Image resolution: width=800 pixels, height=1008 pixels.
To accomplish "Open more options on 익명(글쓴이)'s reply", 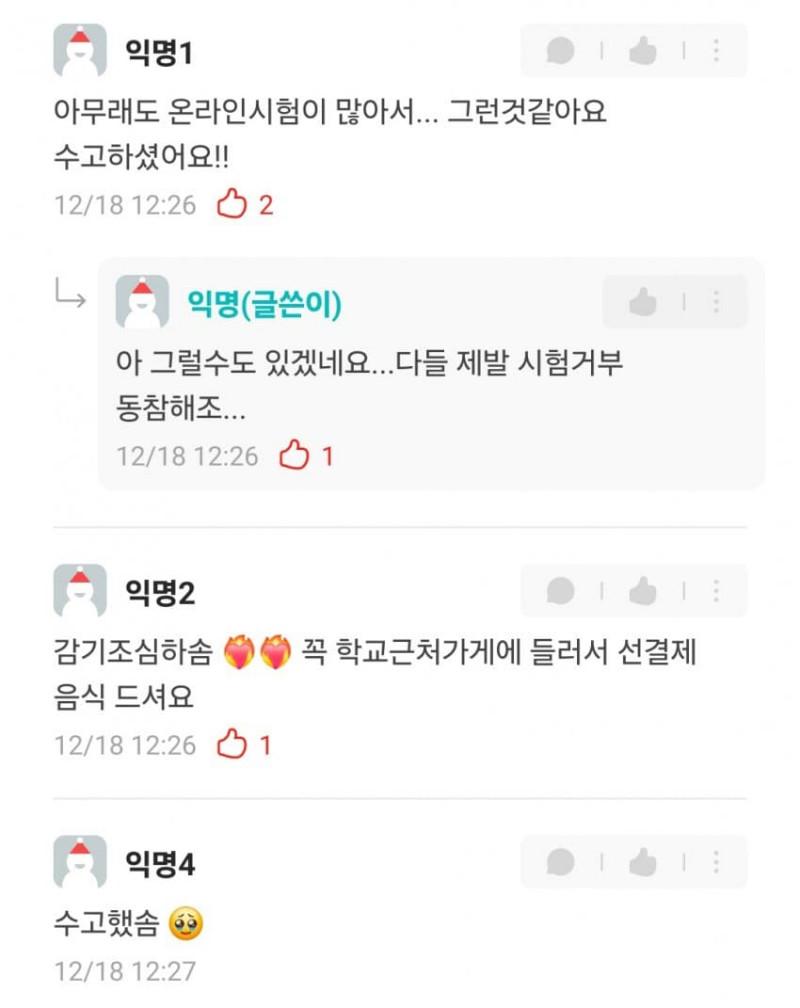I will point(716,302).
